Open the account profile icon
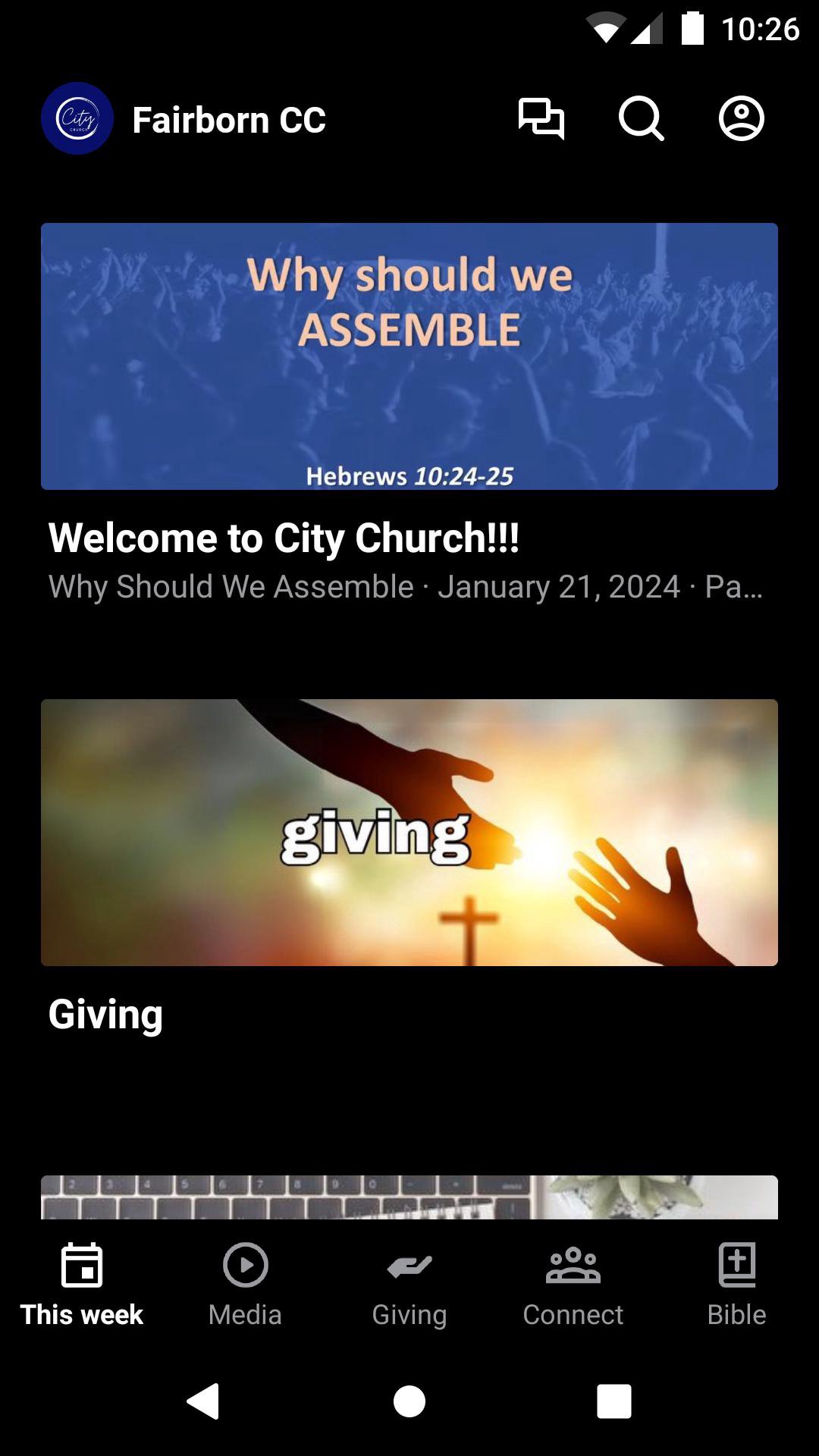819x1456 pixels. (741, 119)
